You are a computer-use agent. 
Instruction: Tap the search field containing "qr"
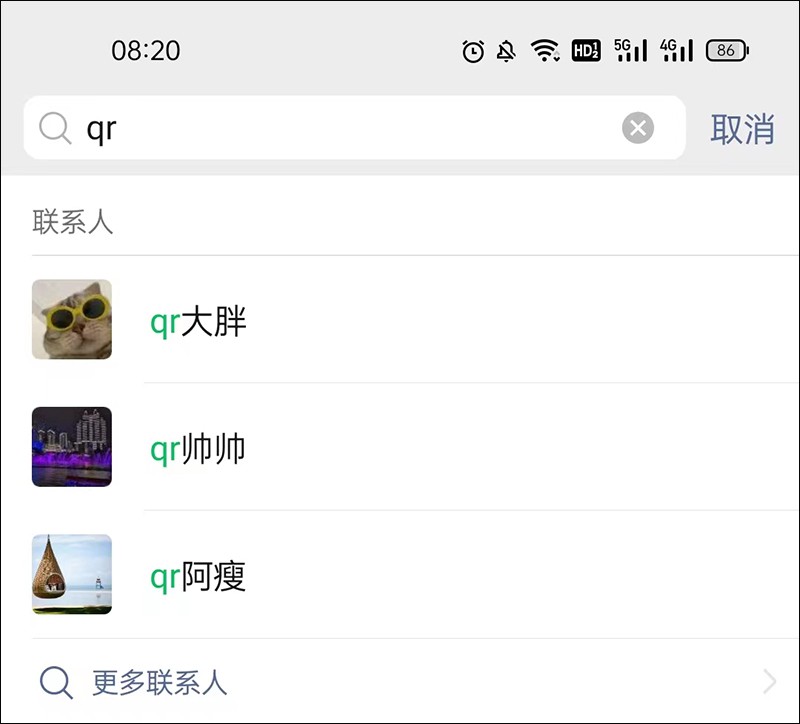coord(340,128)
